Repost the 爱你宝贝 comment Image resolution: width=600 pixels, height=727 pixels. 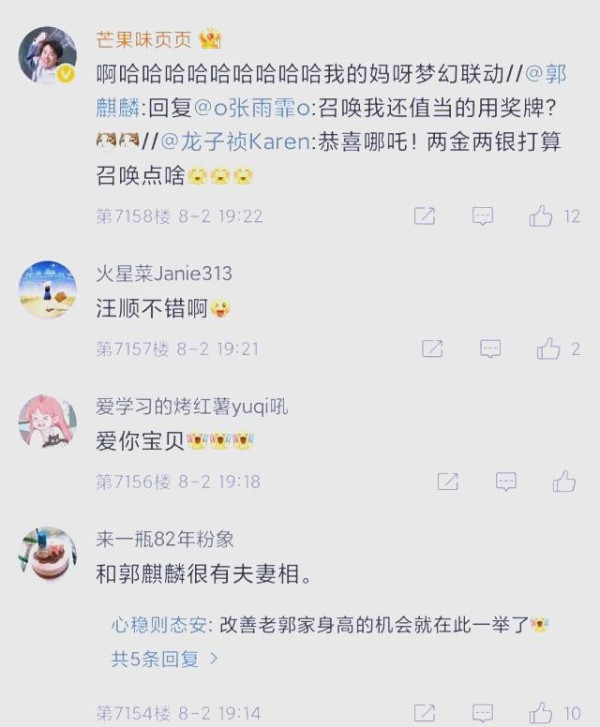[x=447, y=481]
